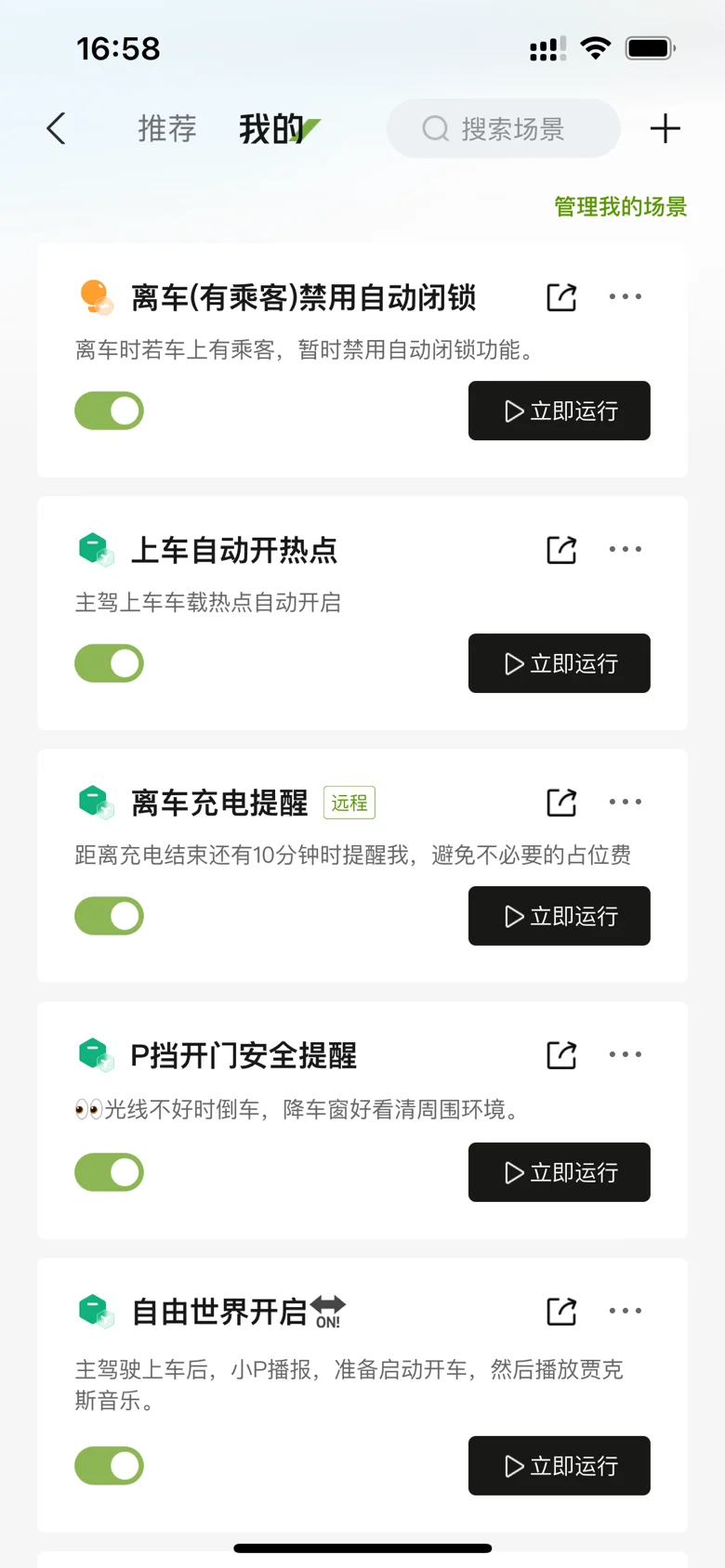This screenshot has width=725, height=1568.
Task: Open more options for 离车充电提醒
Action: (625, 802)
